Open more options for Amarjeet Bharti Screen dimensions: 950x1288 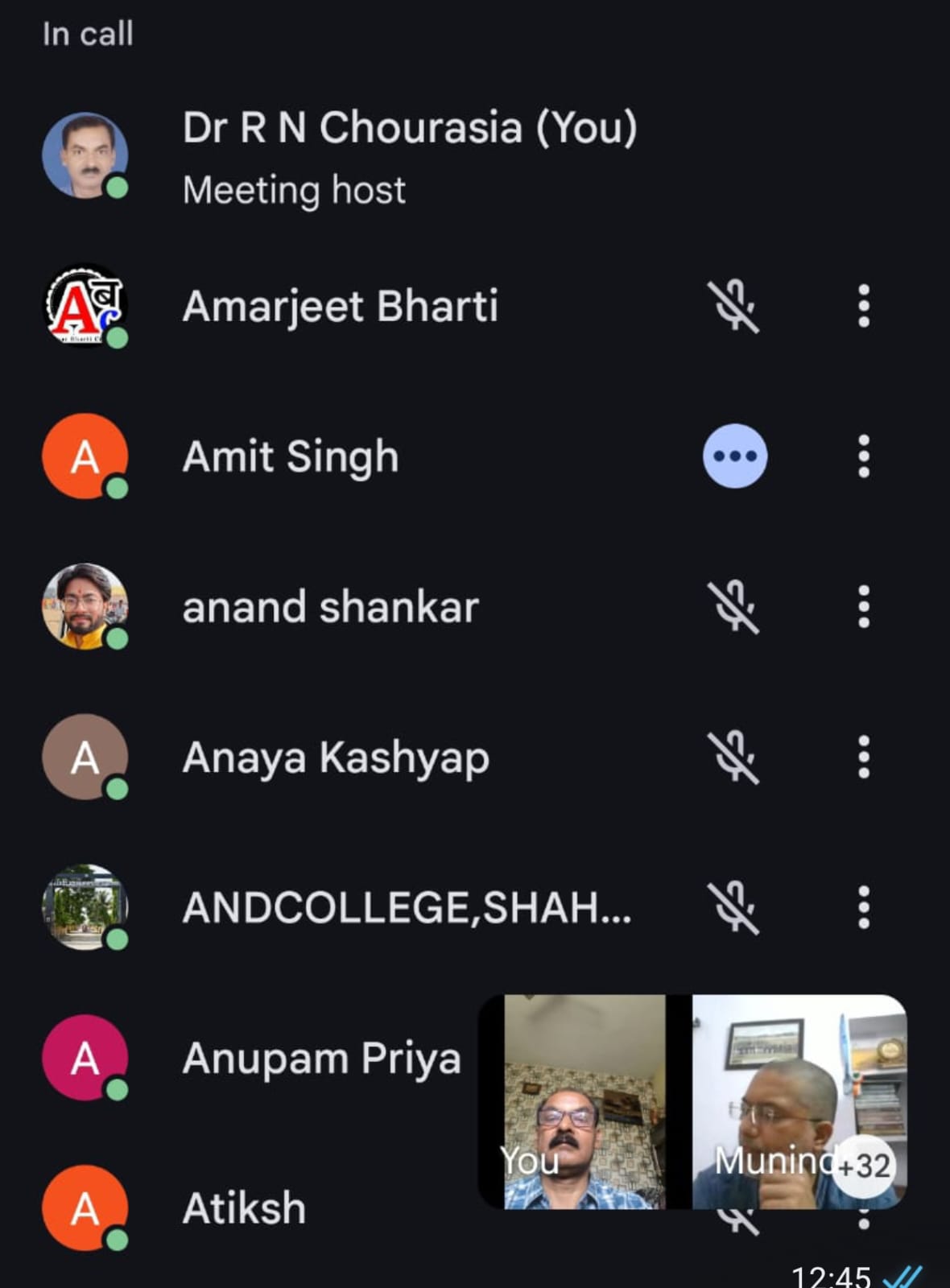tap(863, 306)
